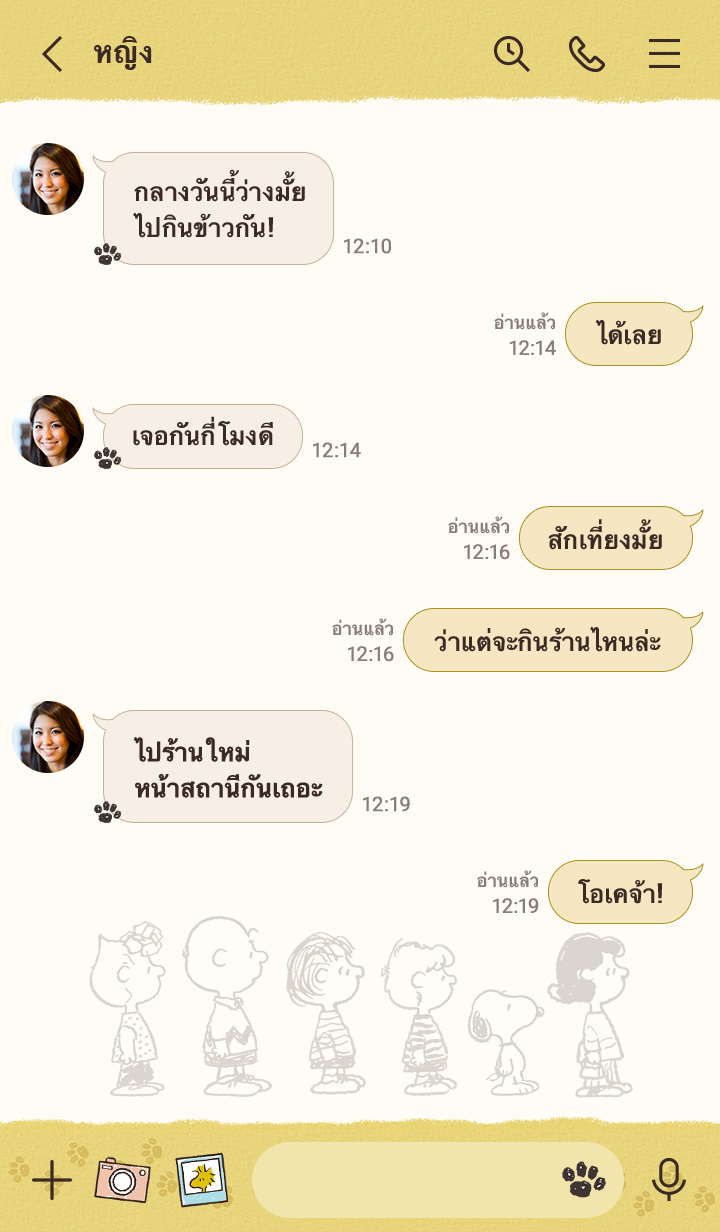Image resolution: width=720 pixels, height=1232 pixels.
Task: Open the plus attachment options
Action: [x=52, y=1181]
